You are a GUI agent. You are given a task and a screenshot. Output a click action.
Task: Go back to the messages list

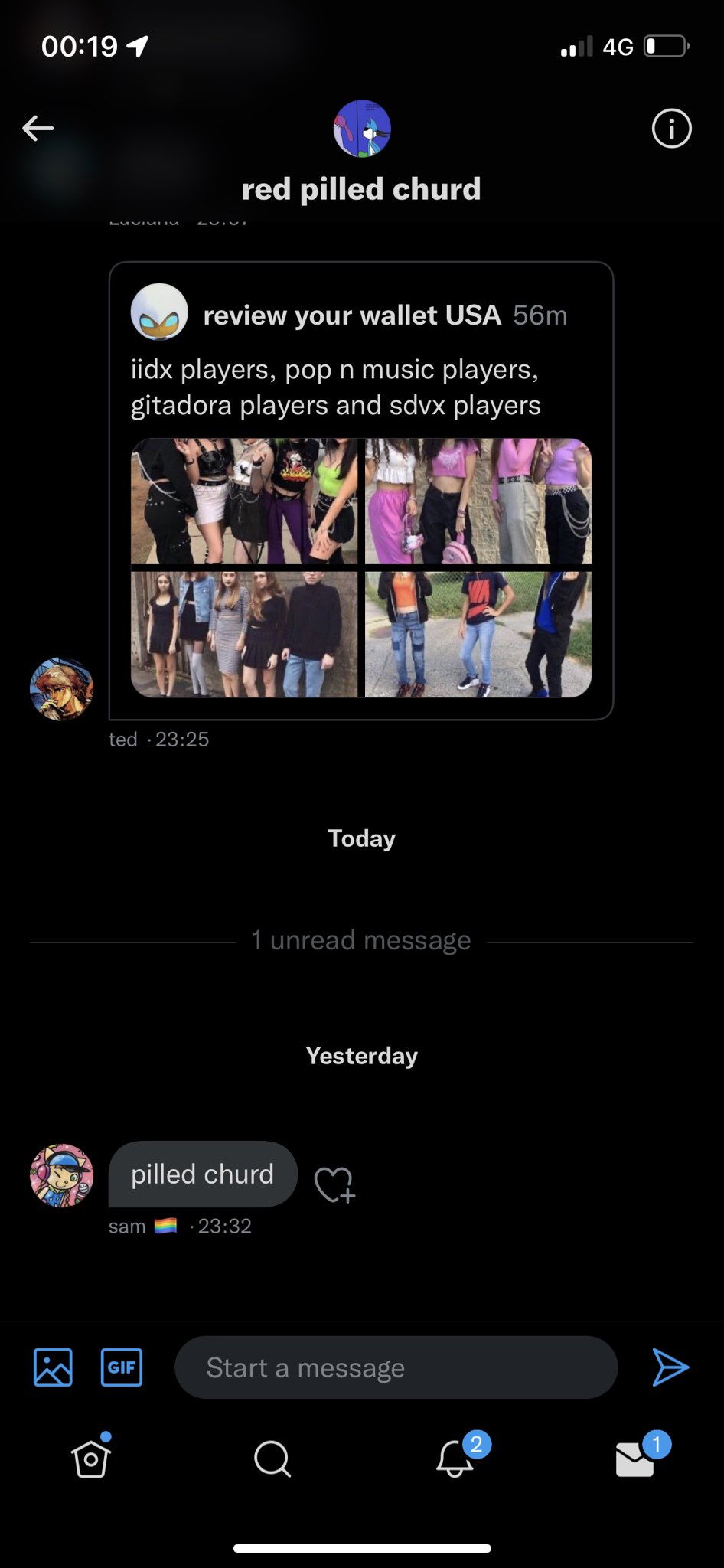click(x=38, y=128)
